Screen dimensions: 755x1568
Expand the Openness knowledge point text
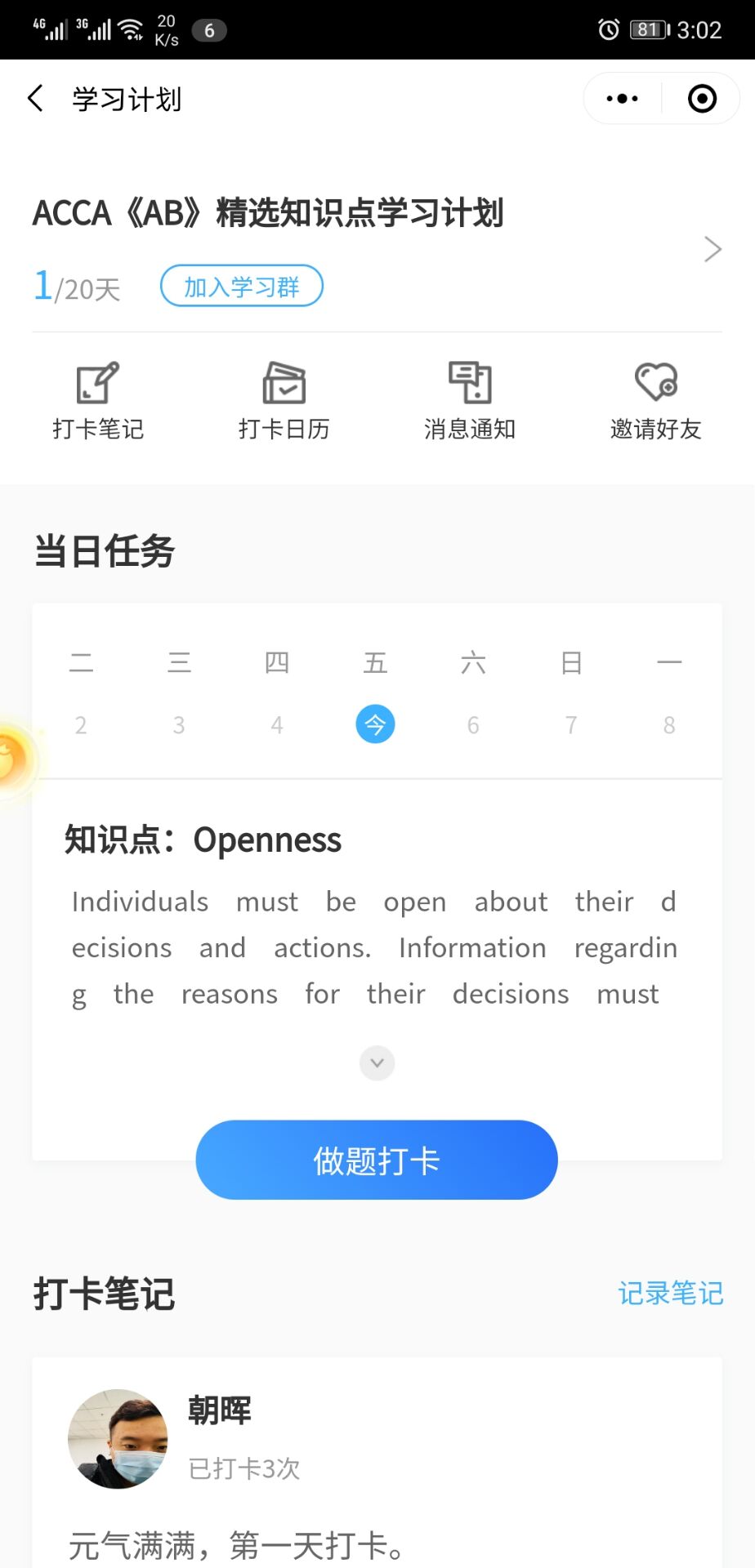point(377,1062)
